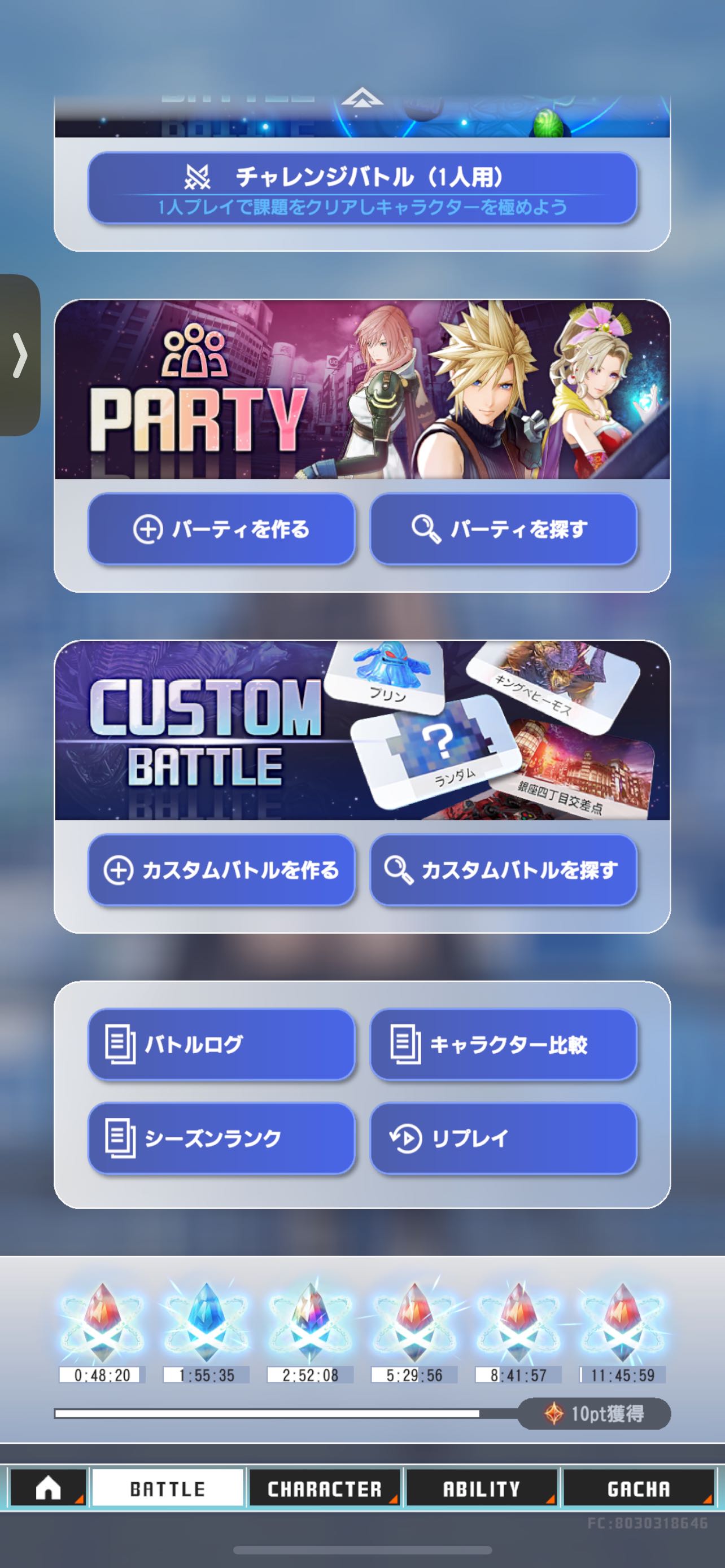Switch to the CHARACTER tab

click(x=325, y=1489)
